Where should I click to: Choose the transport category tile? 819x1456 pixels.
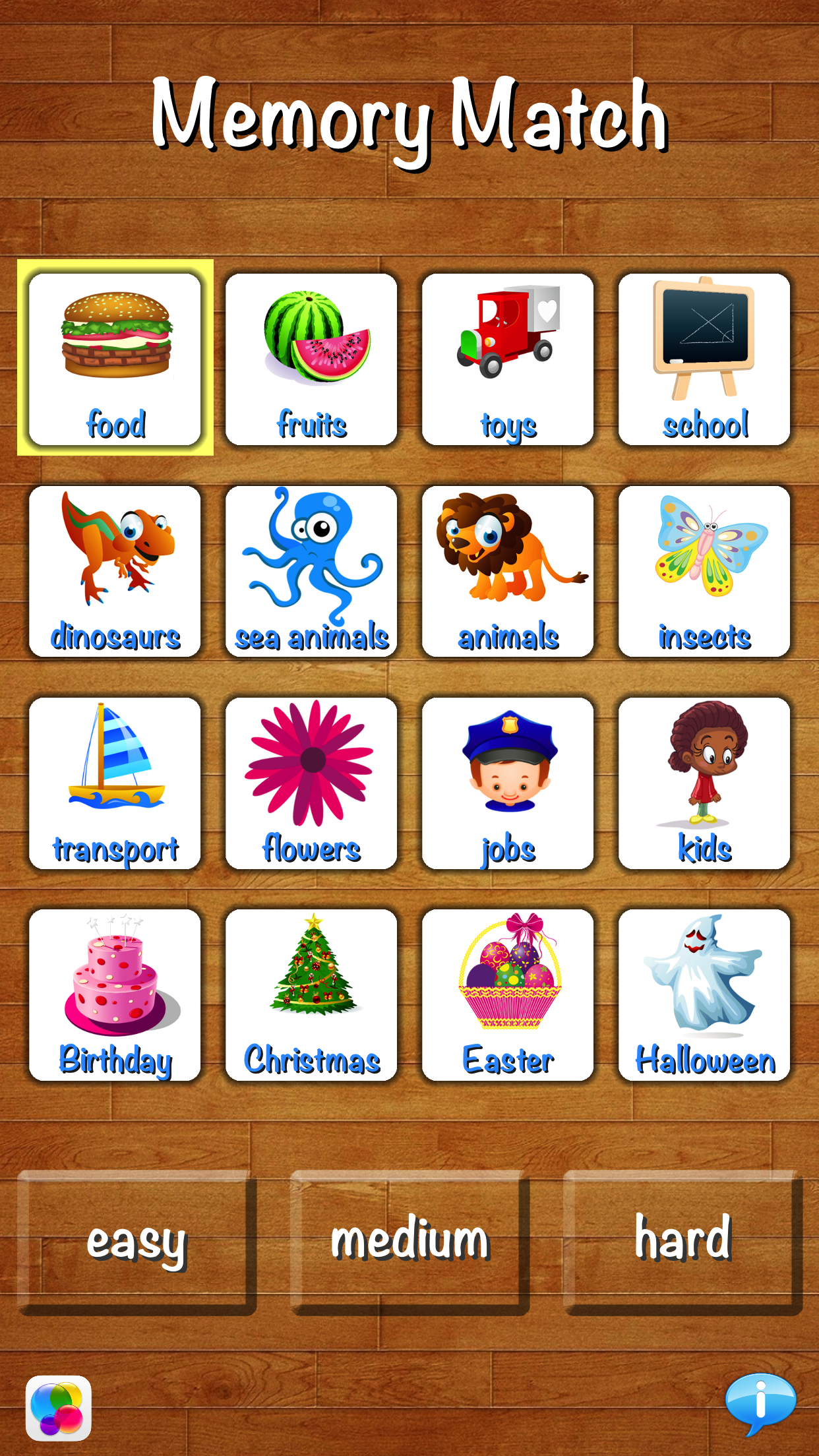[115, 783]
